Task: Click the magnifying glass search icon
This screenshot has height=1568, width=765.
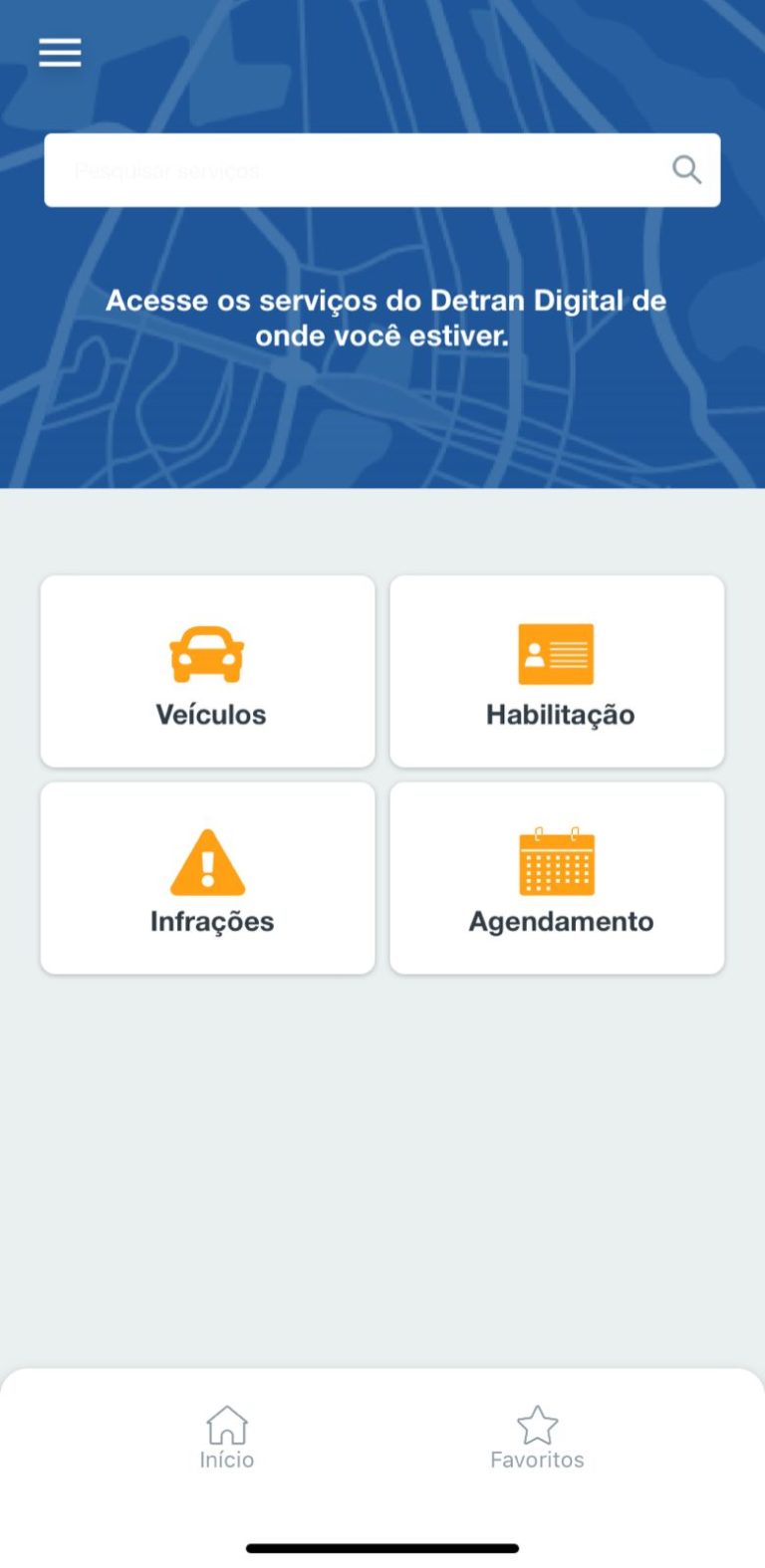Action: [686, 169]
